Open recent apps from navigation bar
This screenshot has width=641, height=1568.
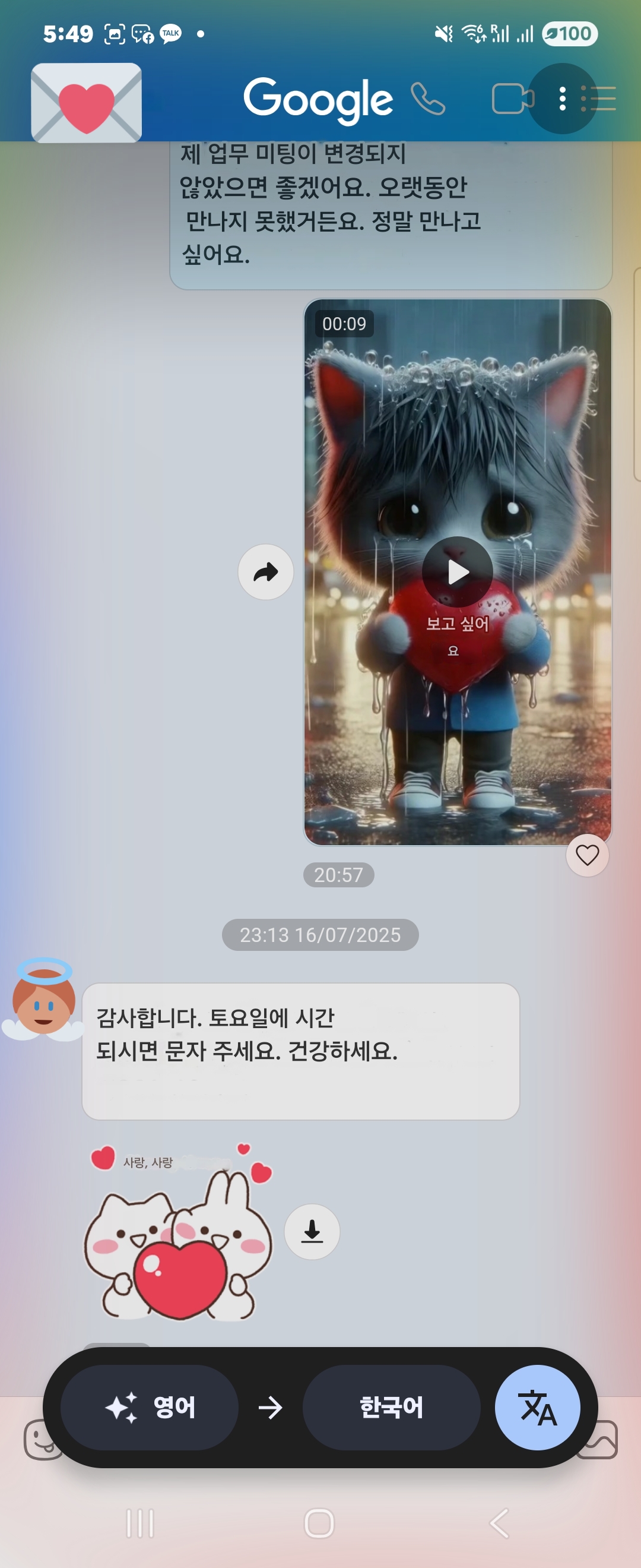click(x=140, y=1523)
